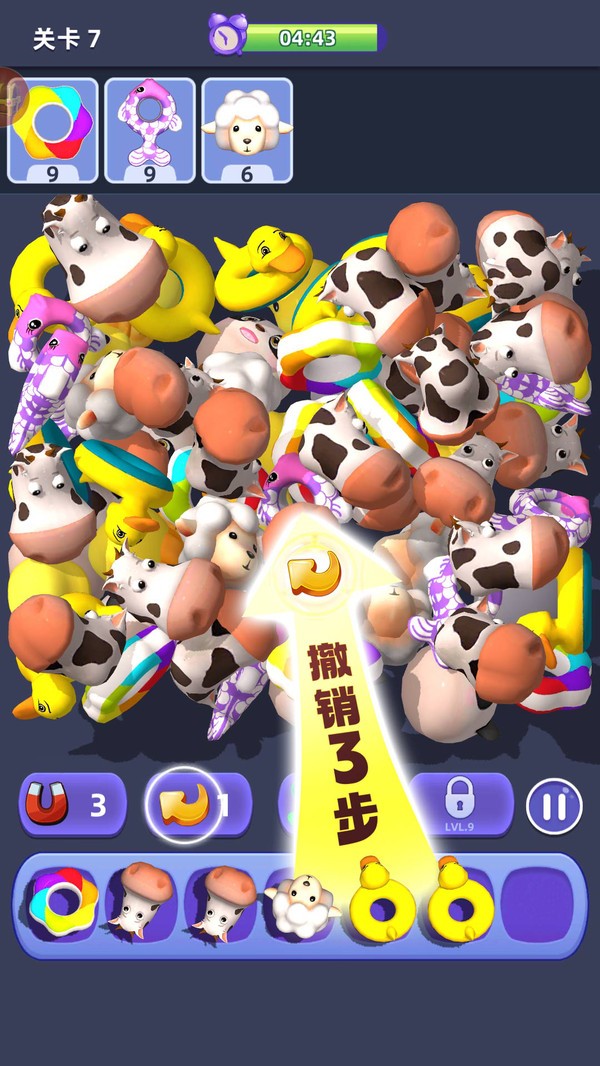Tap the locked LVL.9 booster
This screenshot has width=600, height=1066.
tap(460, 804)
